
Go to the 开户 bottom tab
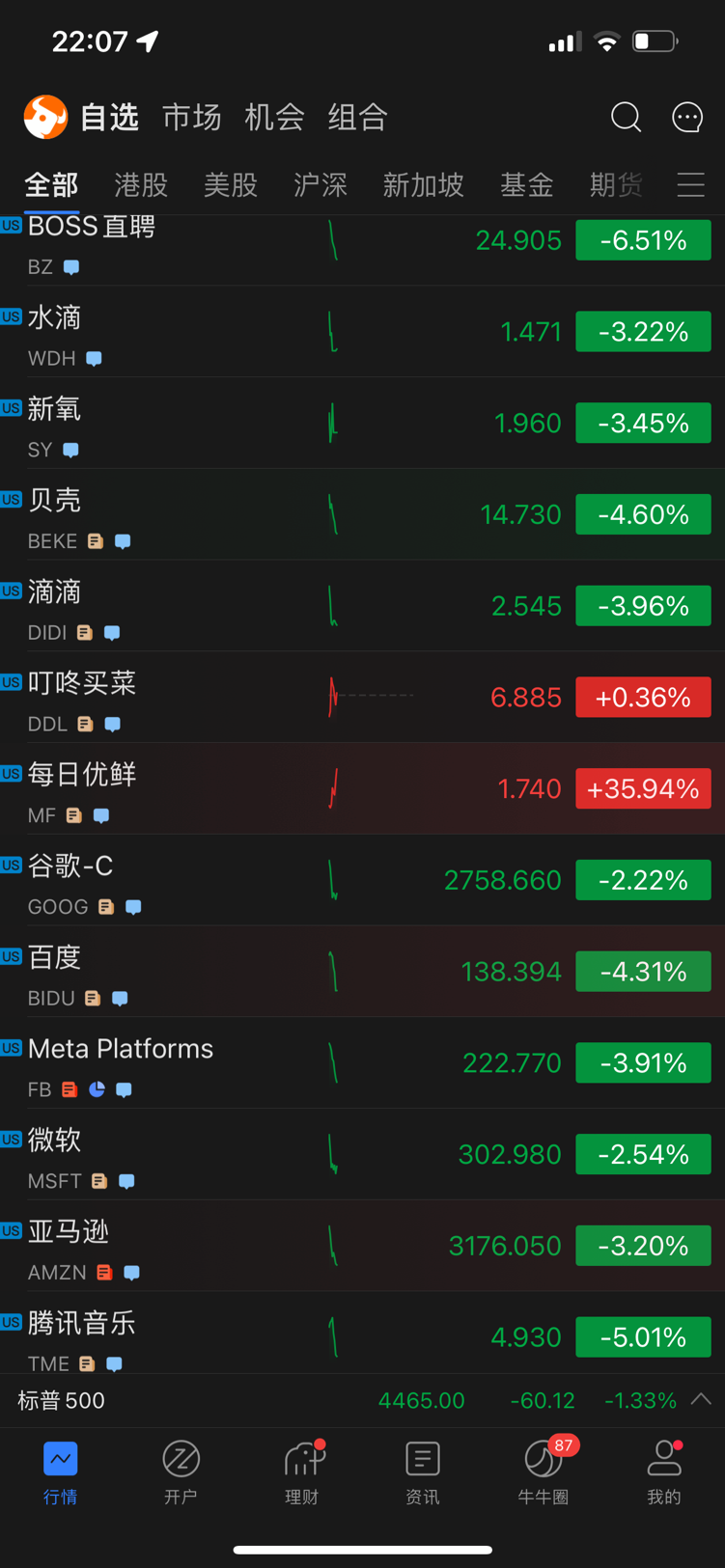(181, 1472)
